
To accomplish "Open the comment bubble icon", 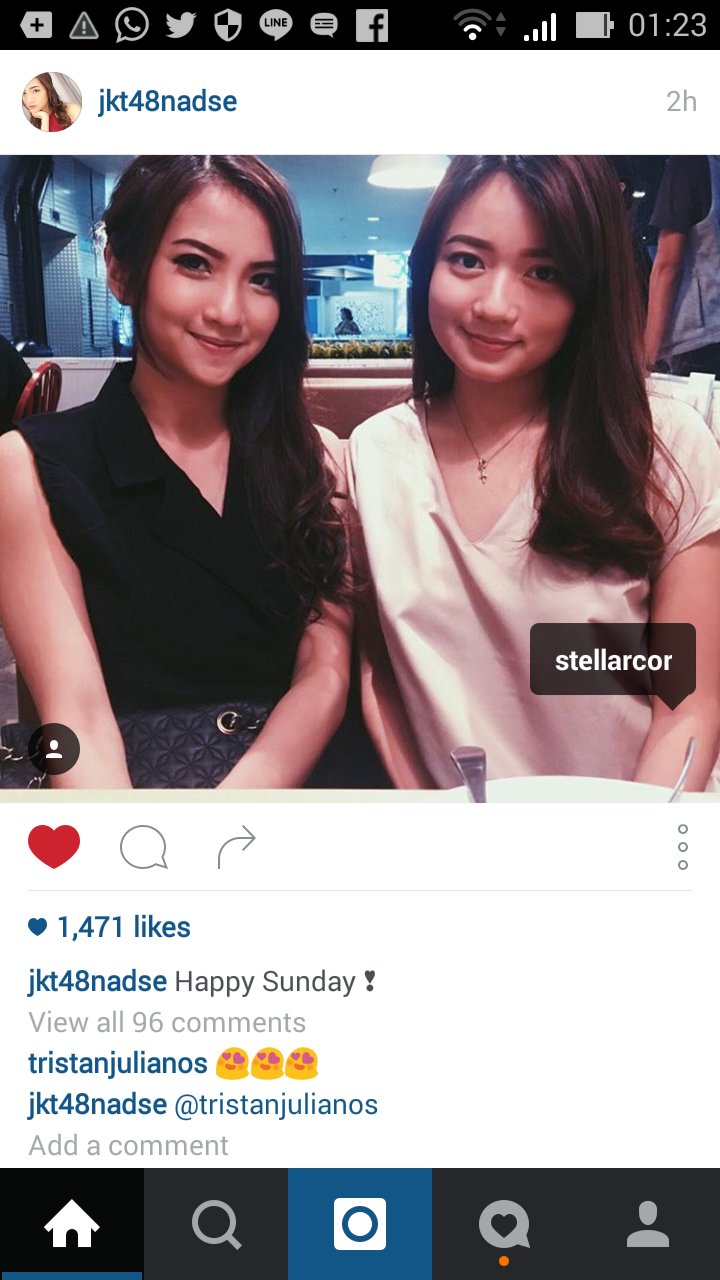I will point(143,849).
